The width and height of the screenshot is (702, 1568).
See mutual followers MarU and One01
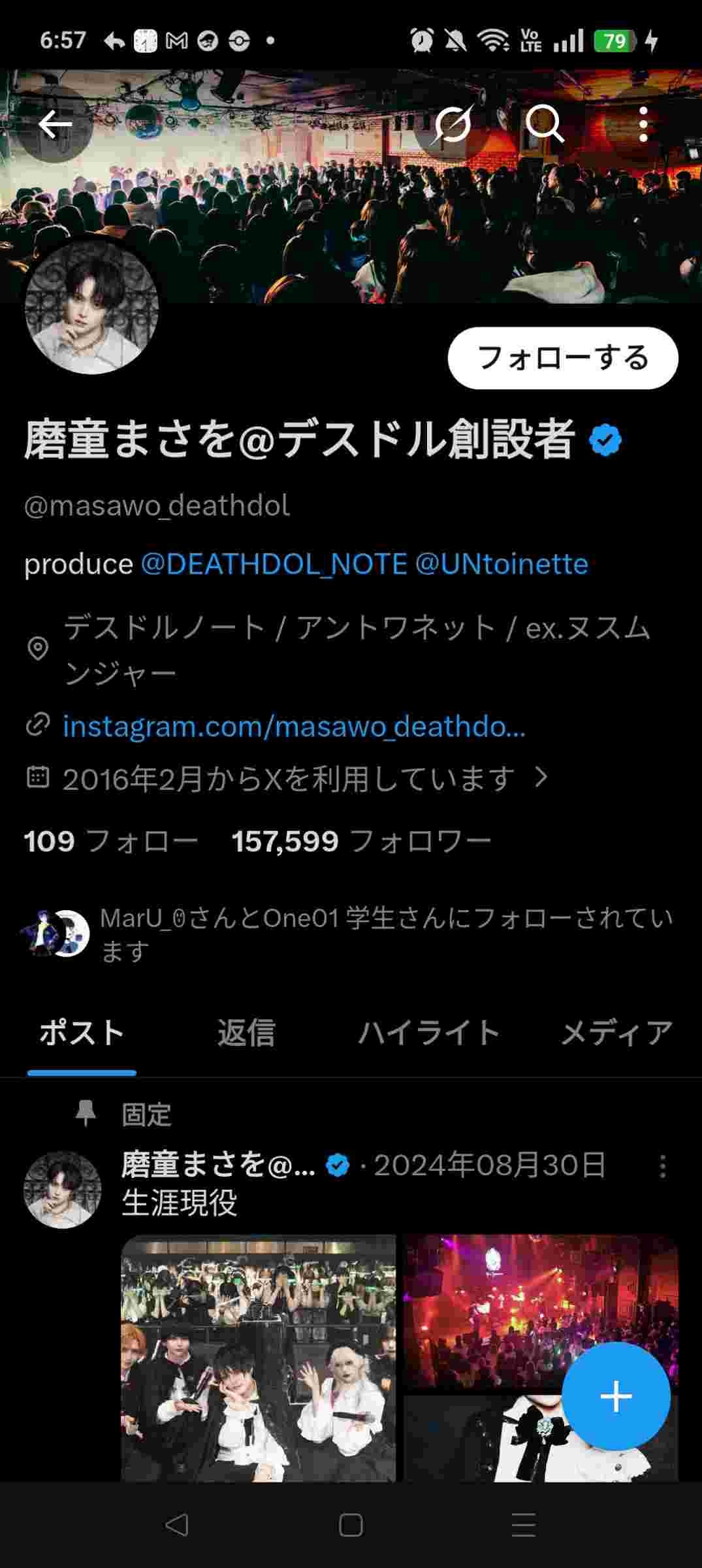click(385, 934)
